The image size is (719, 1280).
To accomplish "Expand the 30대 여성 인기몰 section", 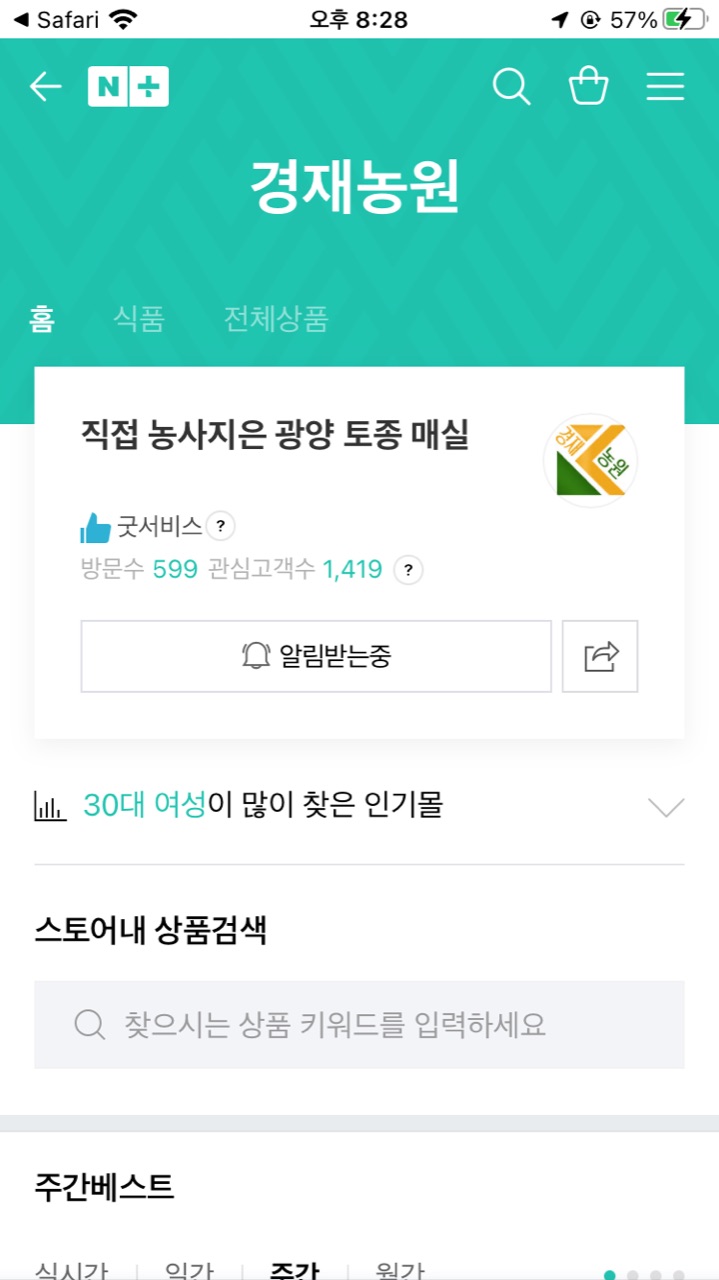I will [665, 806].
